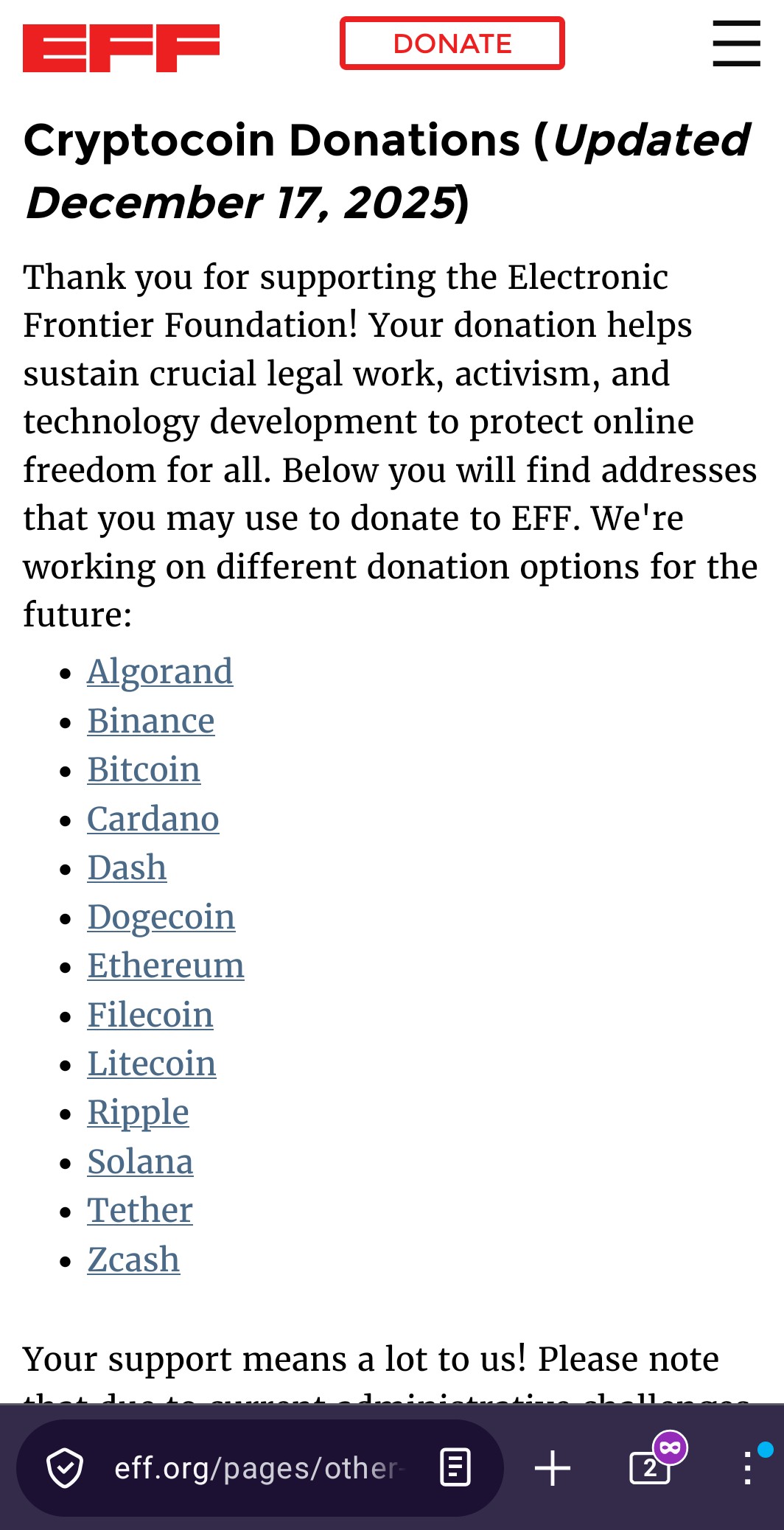784x1530 pixels.
Task: Select the Ethereum link
Action: 166,965
